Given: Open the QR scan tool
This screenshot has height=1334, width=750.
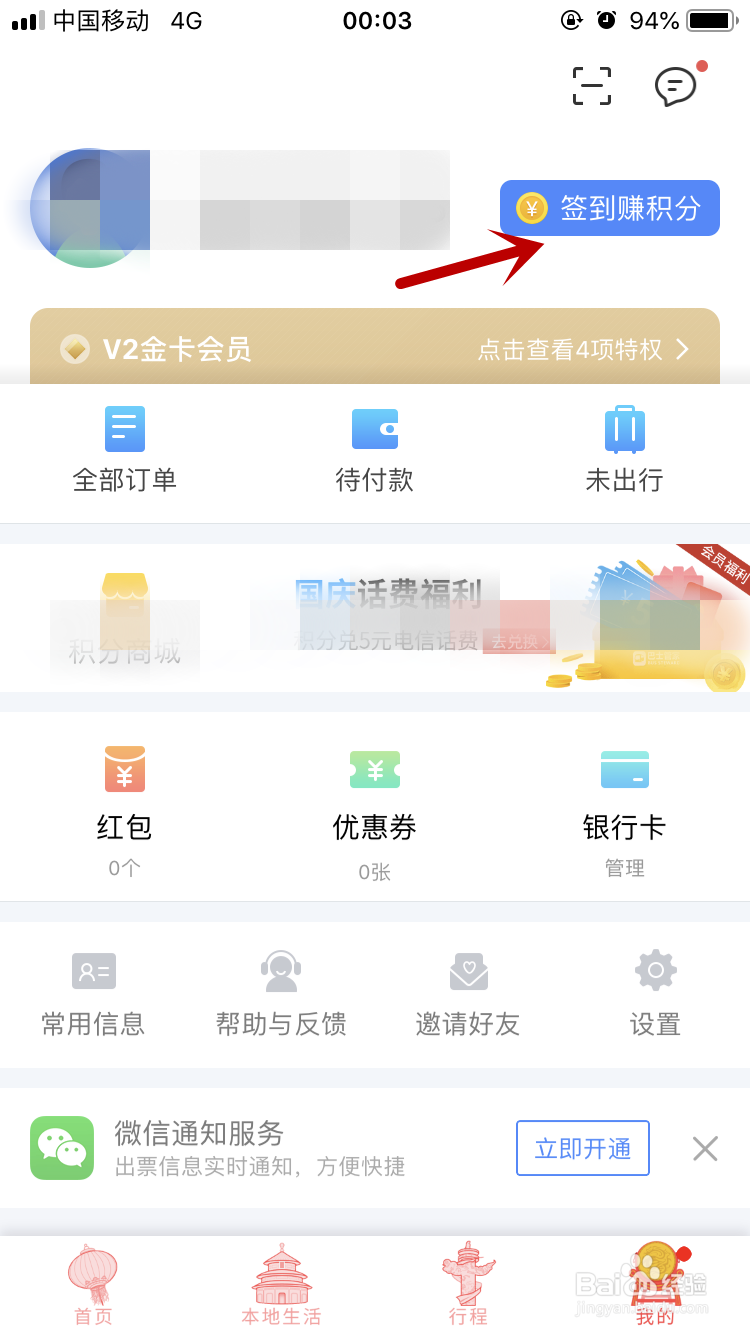Looking at the screenshot, I should pos(591,86).
